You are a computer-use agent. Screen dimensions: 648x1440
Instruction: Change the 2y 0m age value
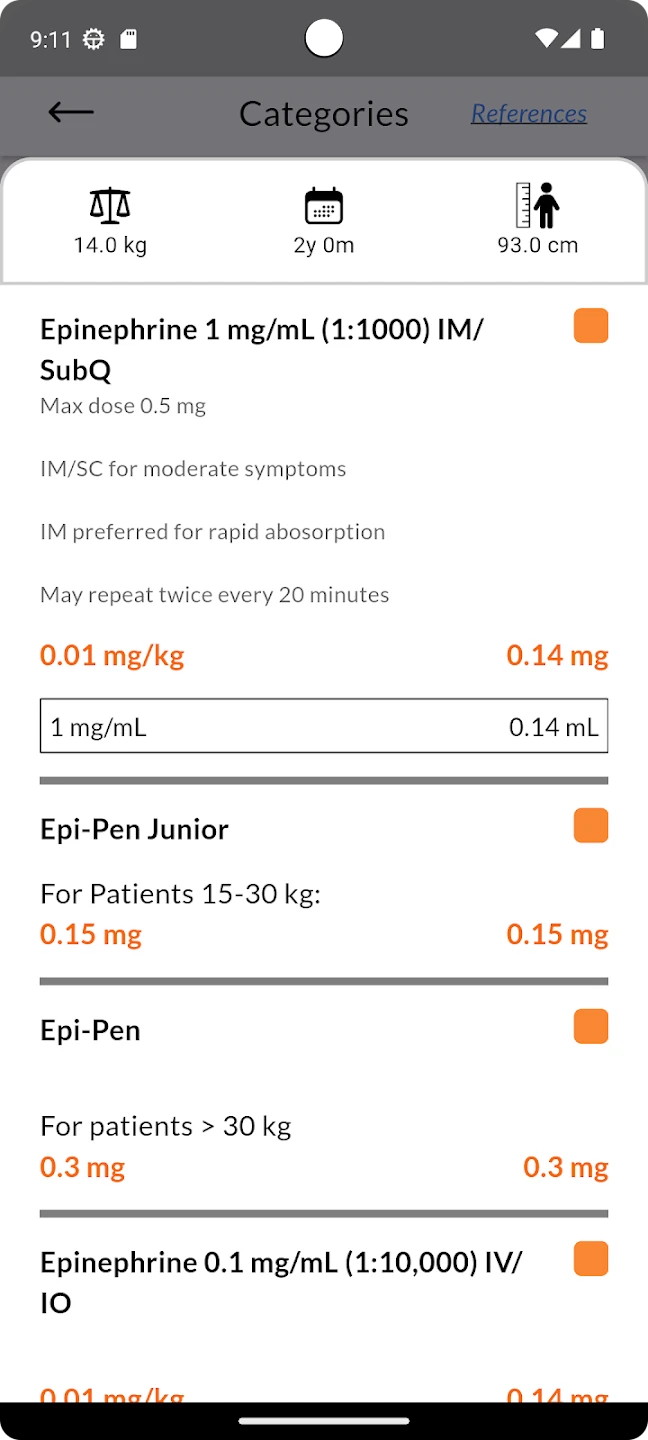pos(324,222)
